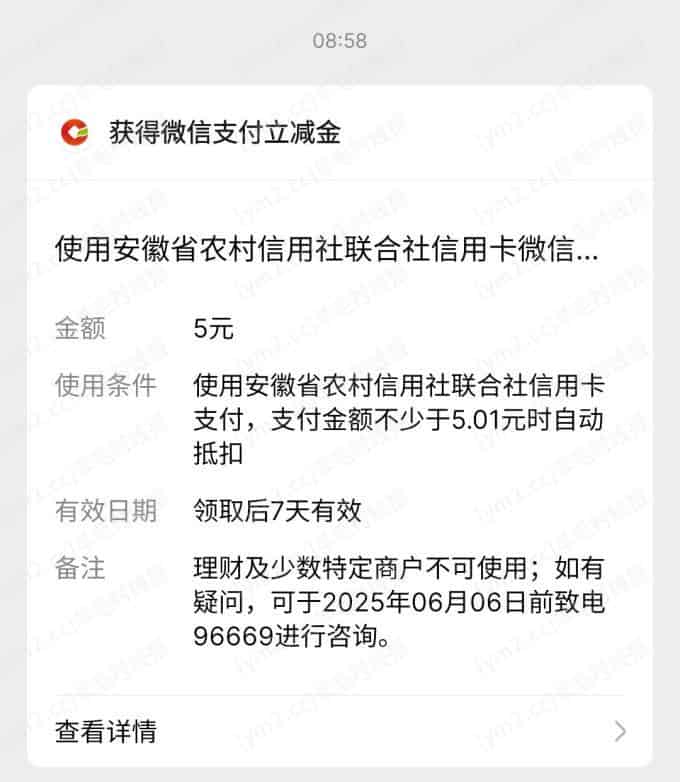
Task: Open 查看详情 to view coupon details
Action: tap(340, 731)
